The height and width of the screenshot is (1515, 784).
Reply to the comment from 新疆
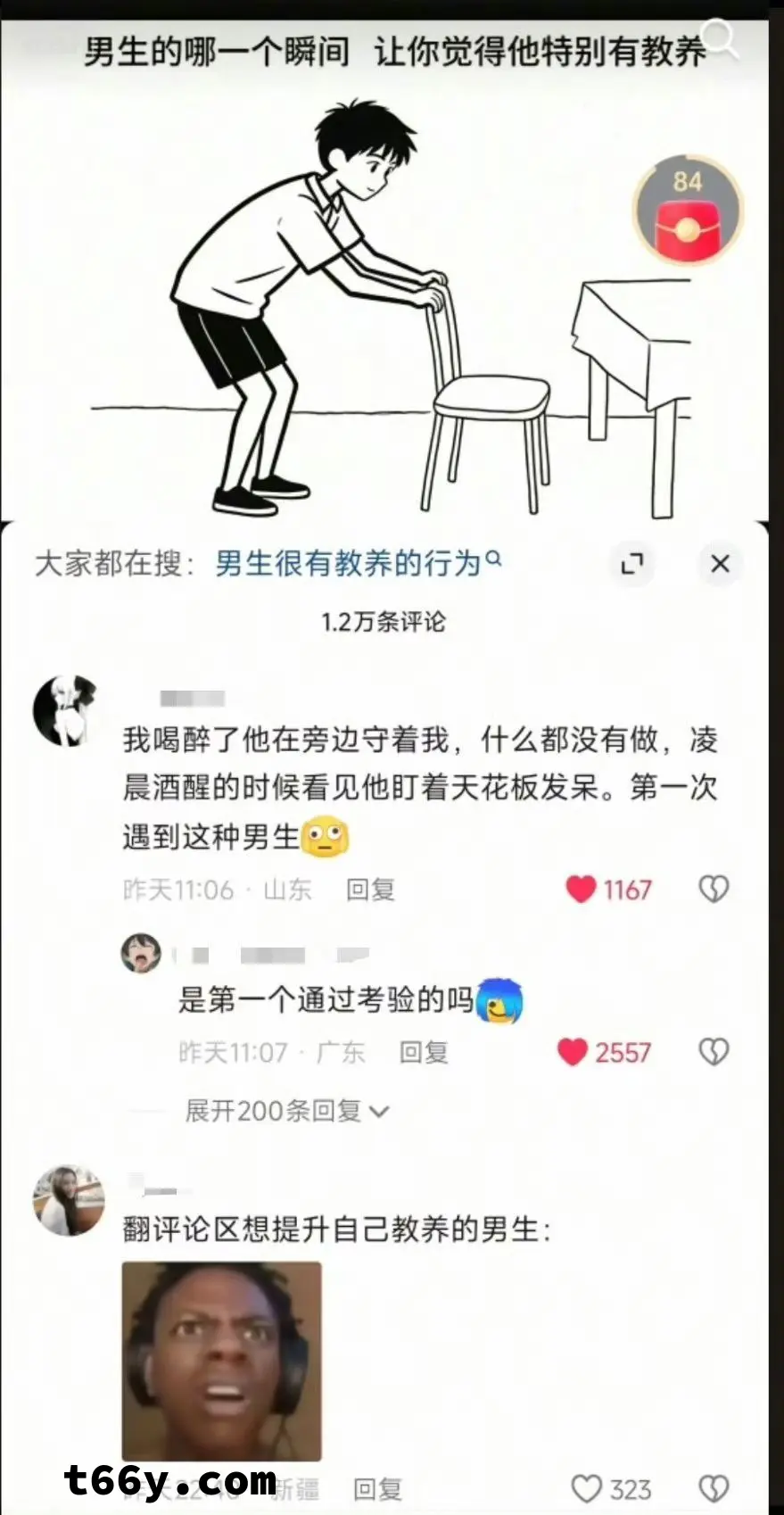[x=377, y=1489]
